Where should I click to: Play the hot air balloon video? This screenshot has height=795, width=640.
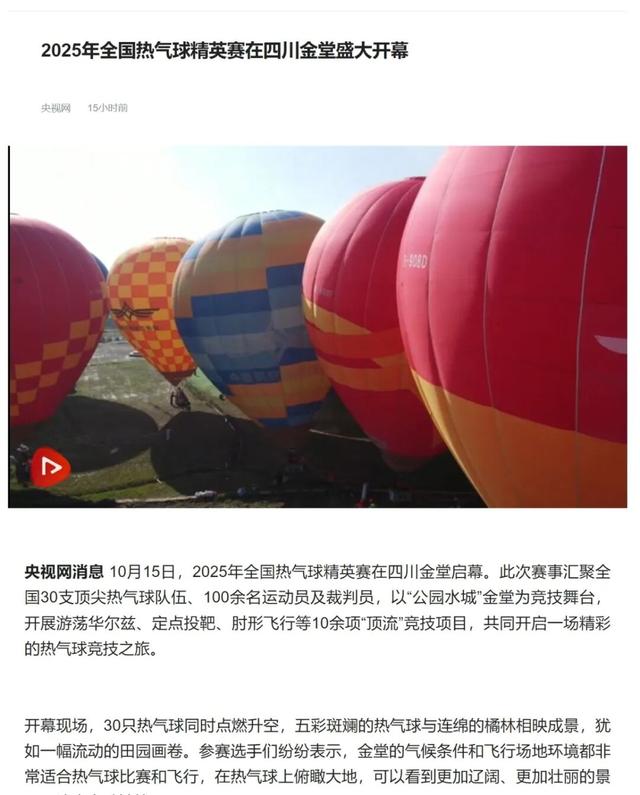(49, 467)
